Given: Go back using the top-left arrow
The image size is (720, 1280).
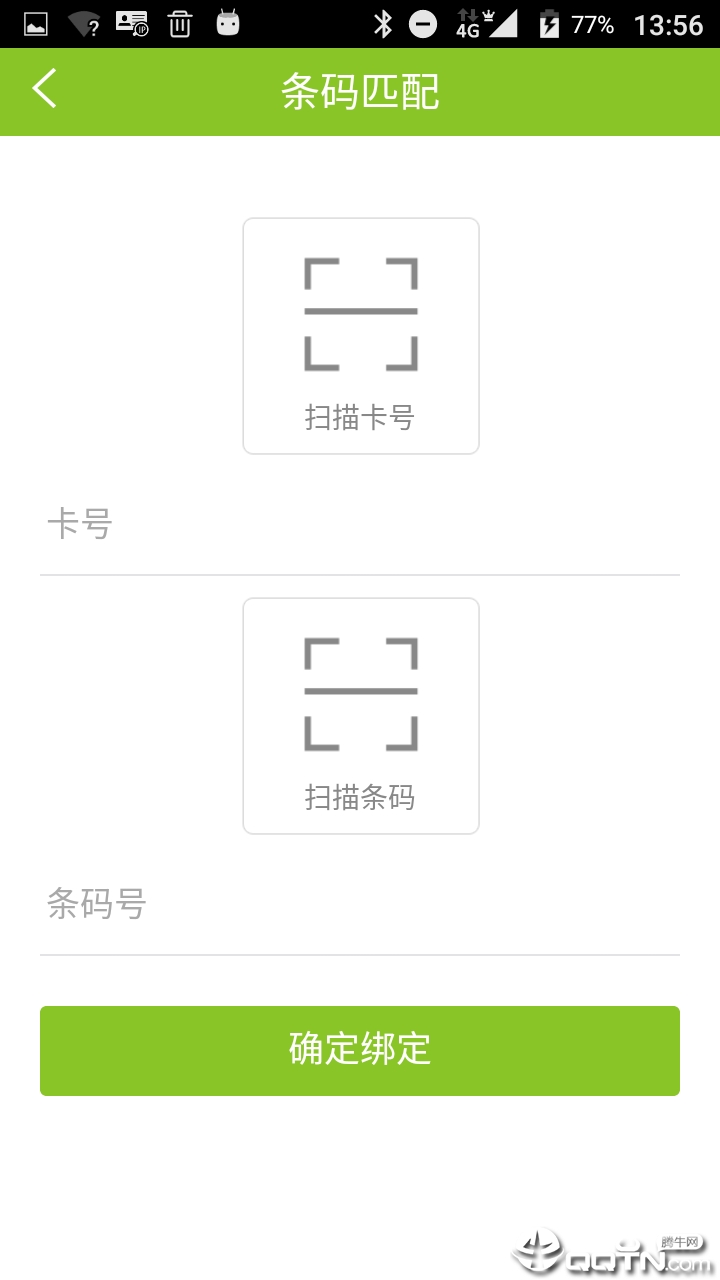Looking at the screenshot, I should [45, 89].
